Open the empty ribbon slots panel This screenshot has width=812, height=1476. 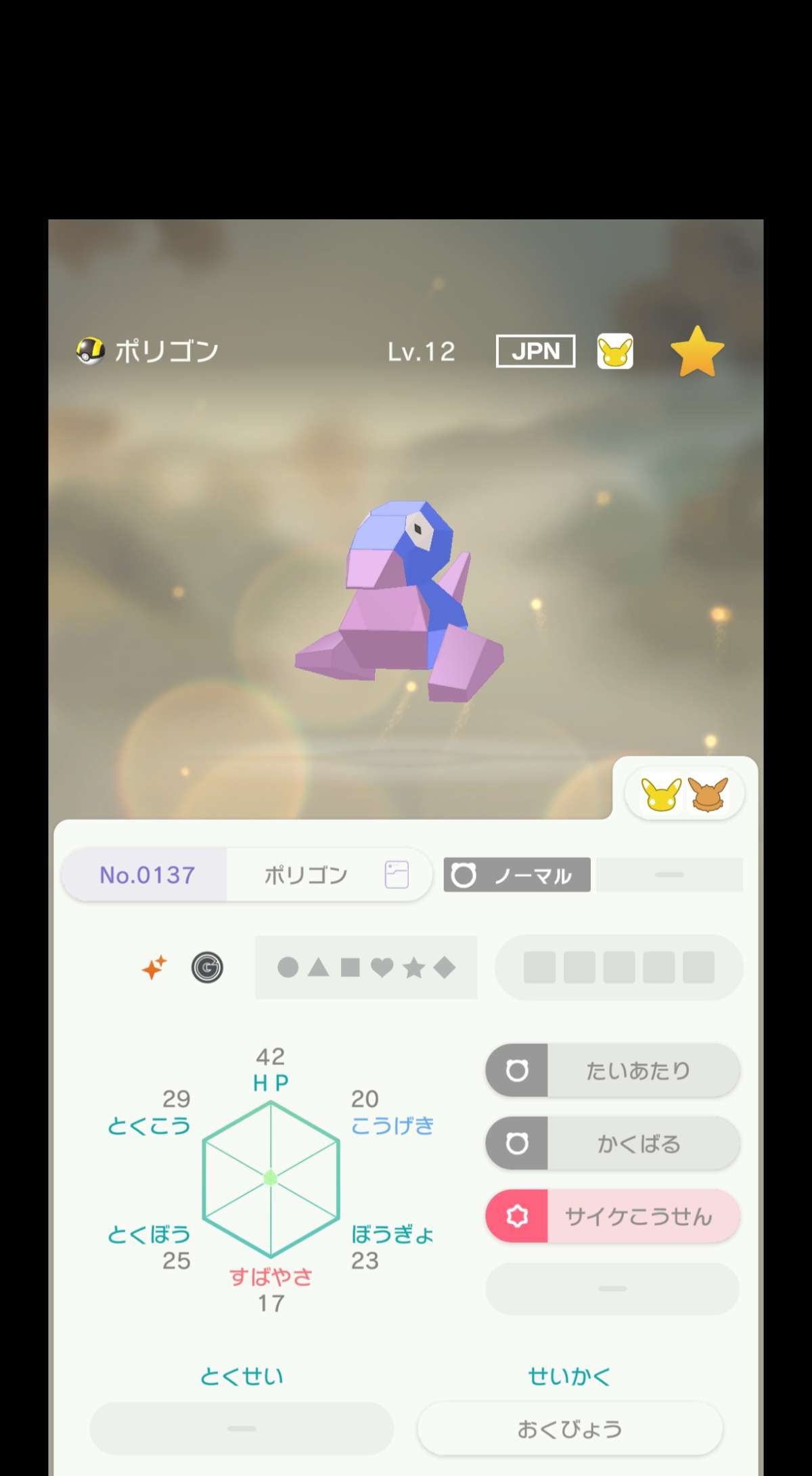pos(618,968)
